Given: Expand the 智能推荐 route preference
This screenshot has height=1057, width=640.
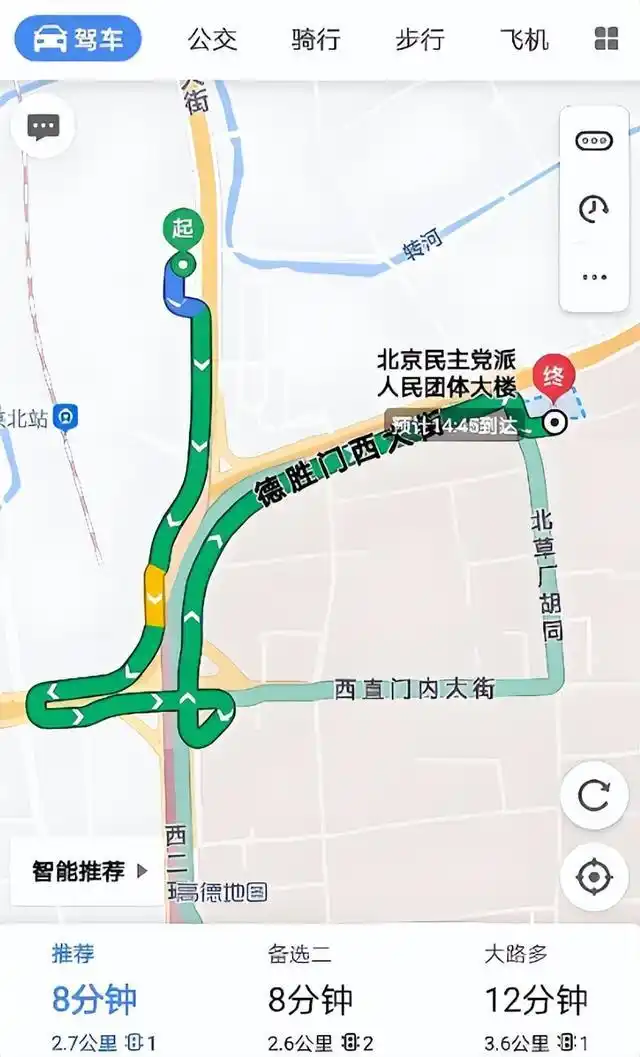Looking at the screenshot, I should (x=89, y=871).
